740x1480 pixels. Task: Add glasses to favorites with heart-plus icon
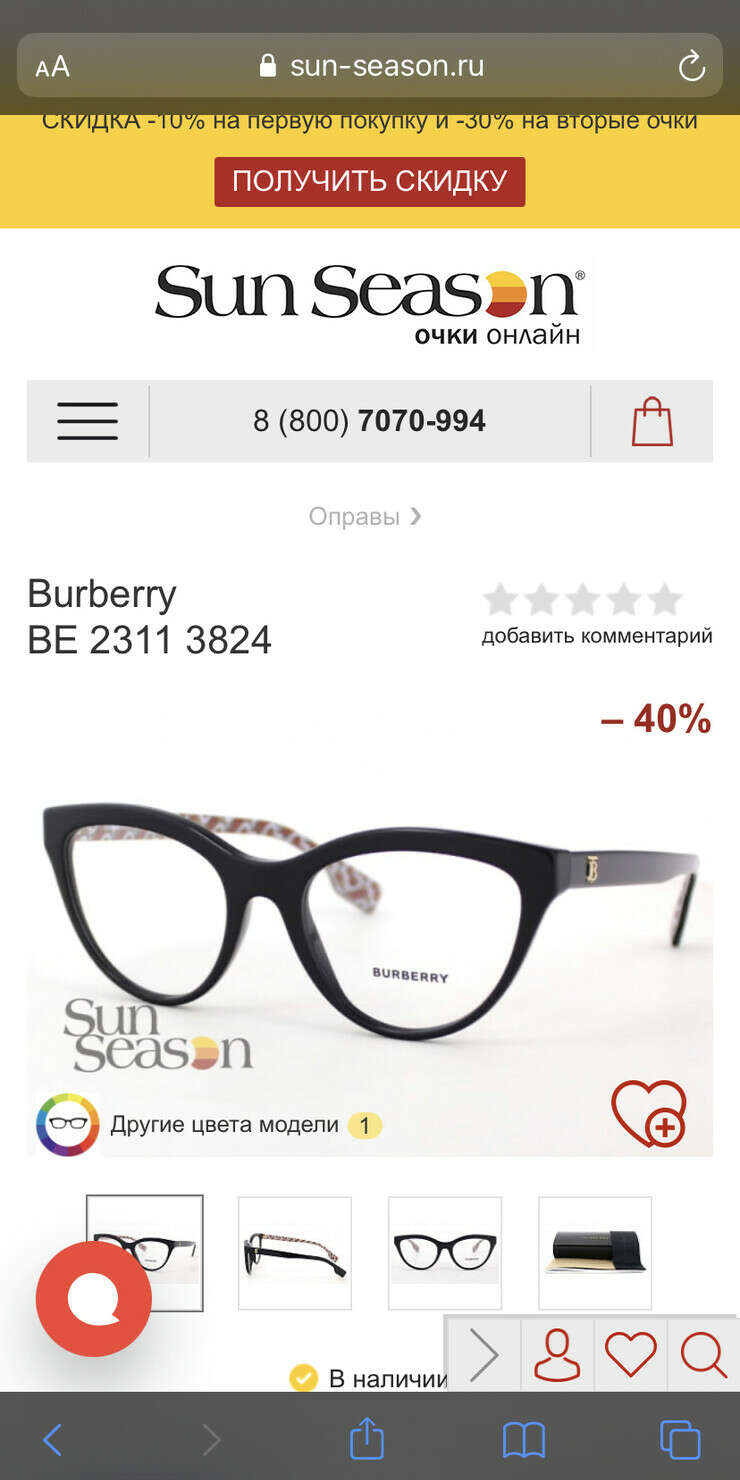click(649, 1113)
